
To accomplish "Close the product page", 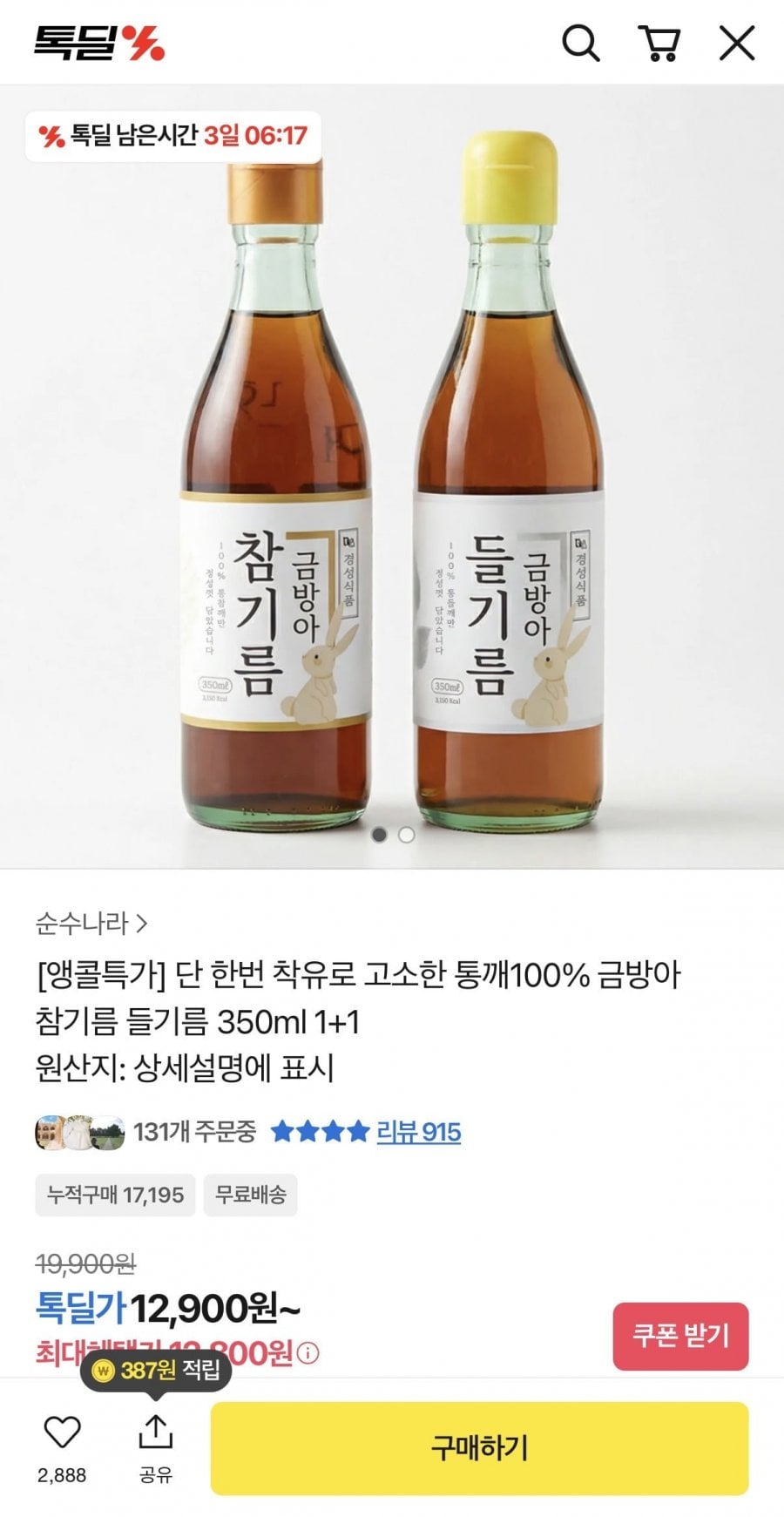I will pyautogui.click(x=737, y=43).
